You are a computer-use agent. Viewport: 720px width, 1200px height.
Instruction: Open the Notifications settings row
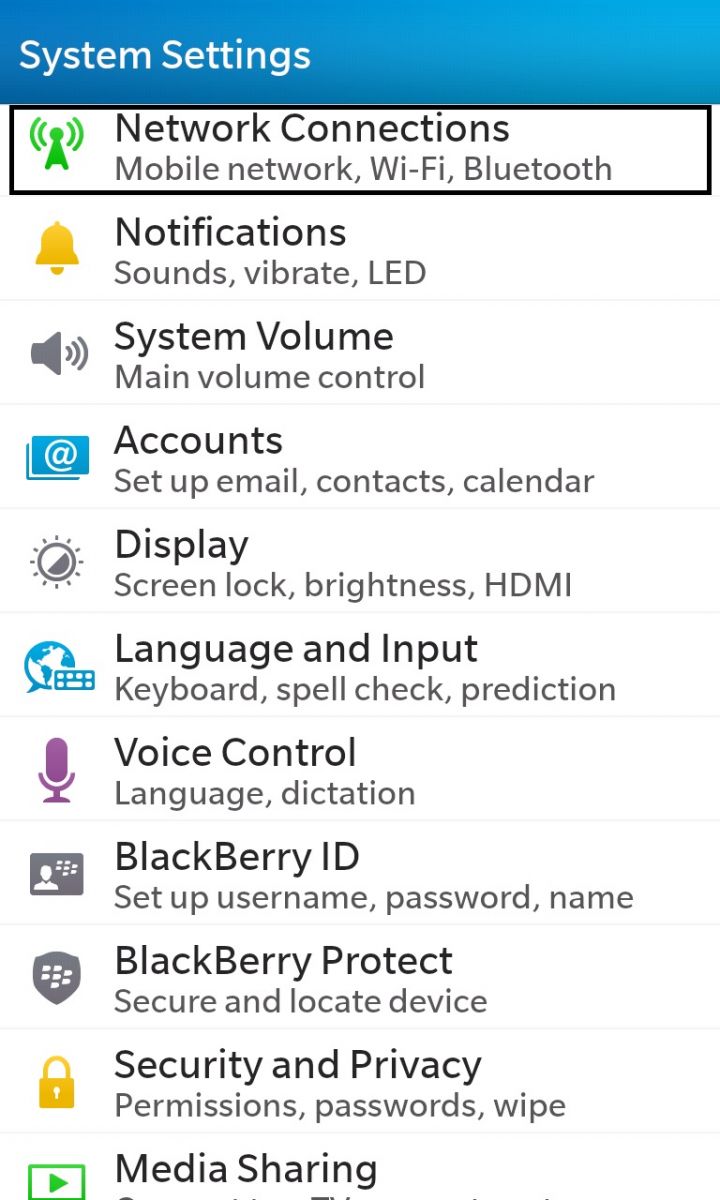(360, 251)
